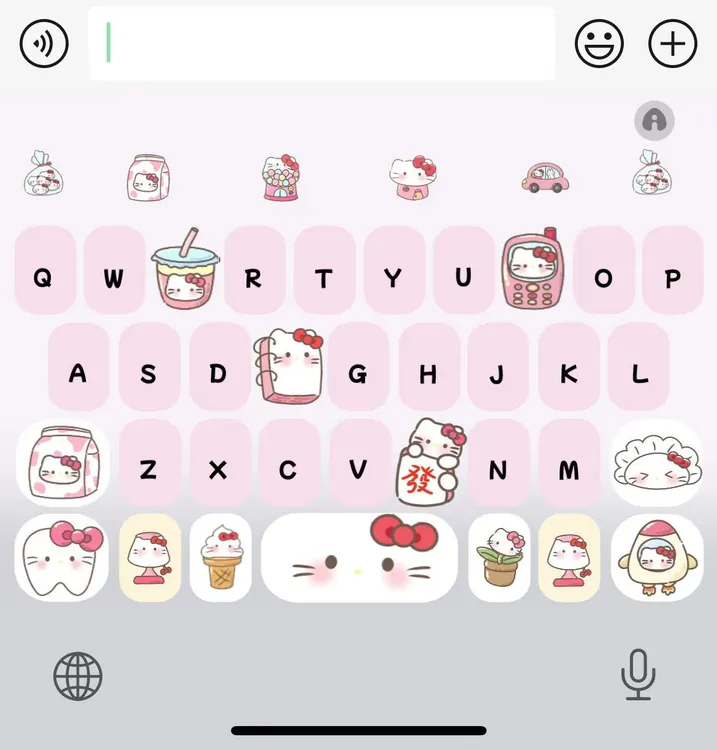Type the letter A
Viewport: 717px width, 750px height.
point(78,367)
